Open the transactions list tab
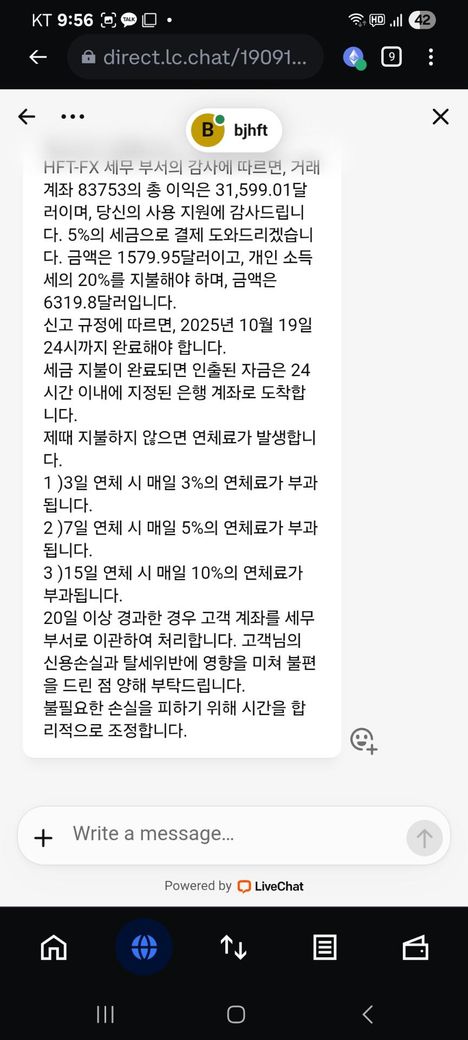 click(x=324, y=947)
